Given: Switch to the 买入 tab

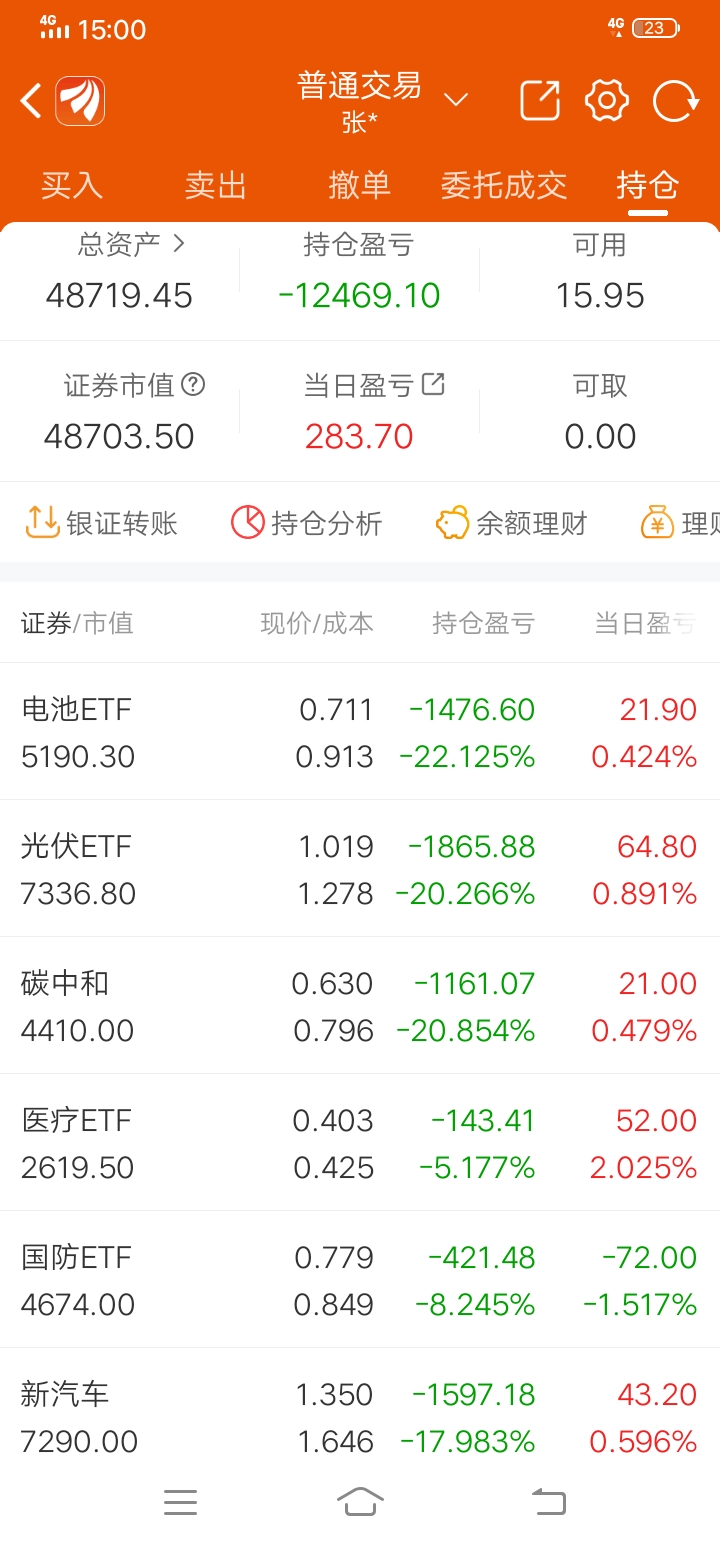Looking at the screenshot, I should (x=72, y=185).
